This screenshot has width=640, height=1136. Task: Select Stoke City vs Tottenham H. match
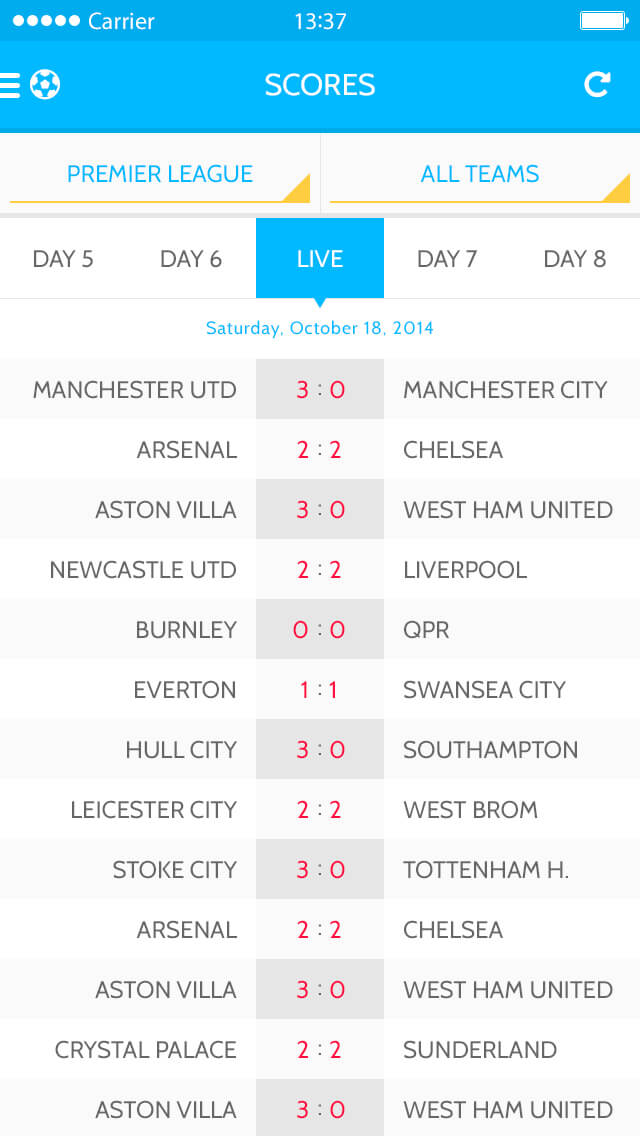[x=320, y=869]
